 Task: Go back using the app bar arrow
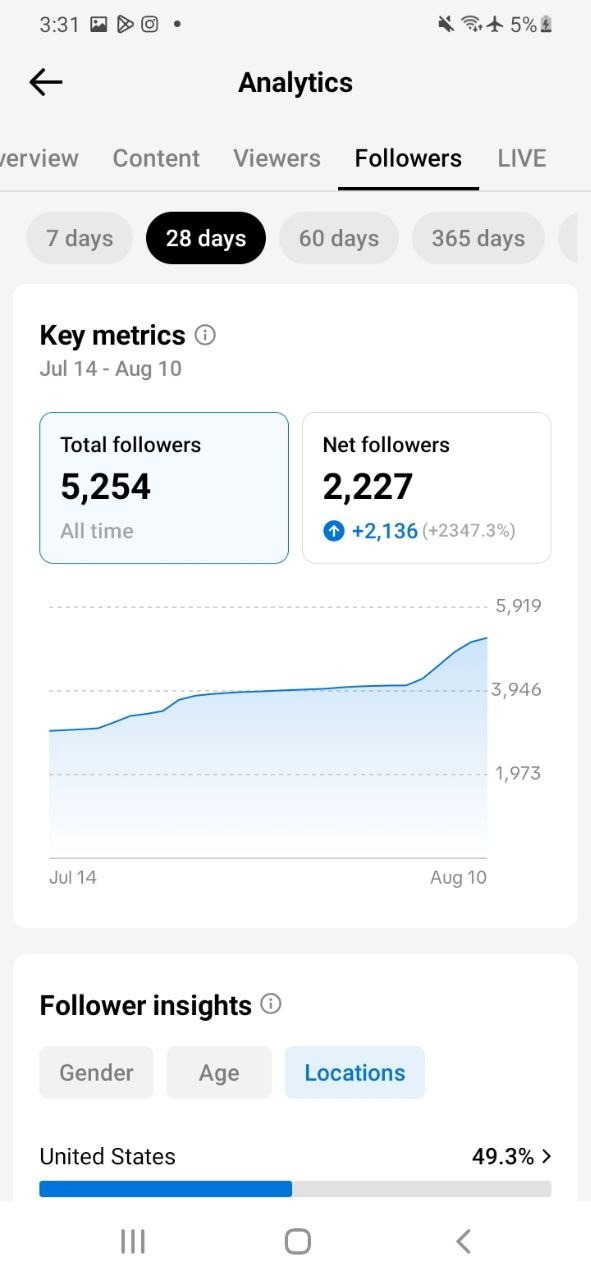click(46, 82)
